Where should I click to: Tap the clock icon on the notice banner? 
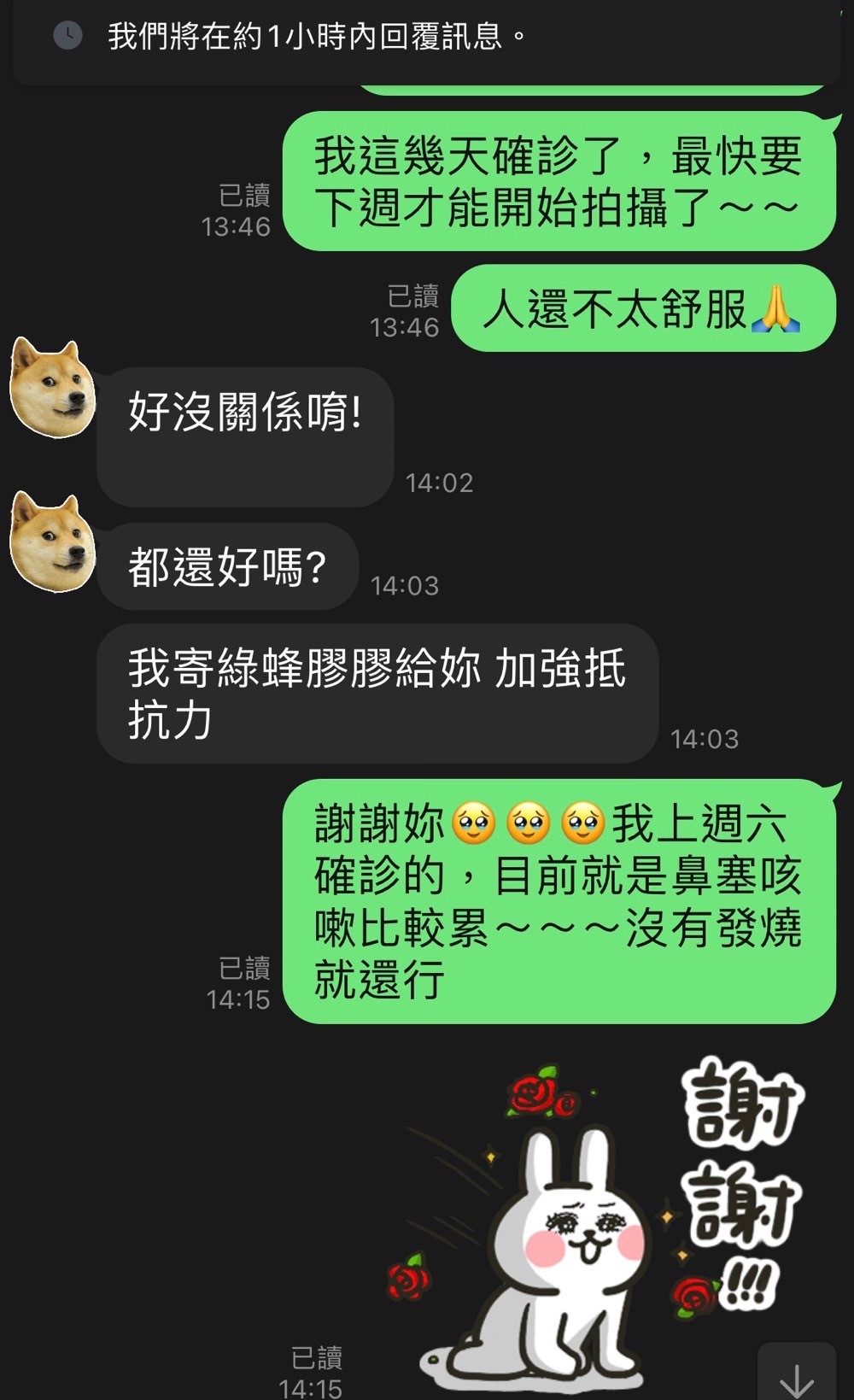point(67,34)
